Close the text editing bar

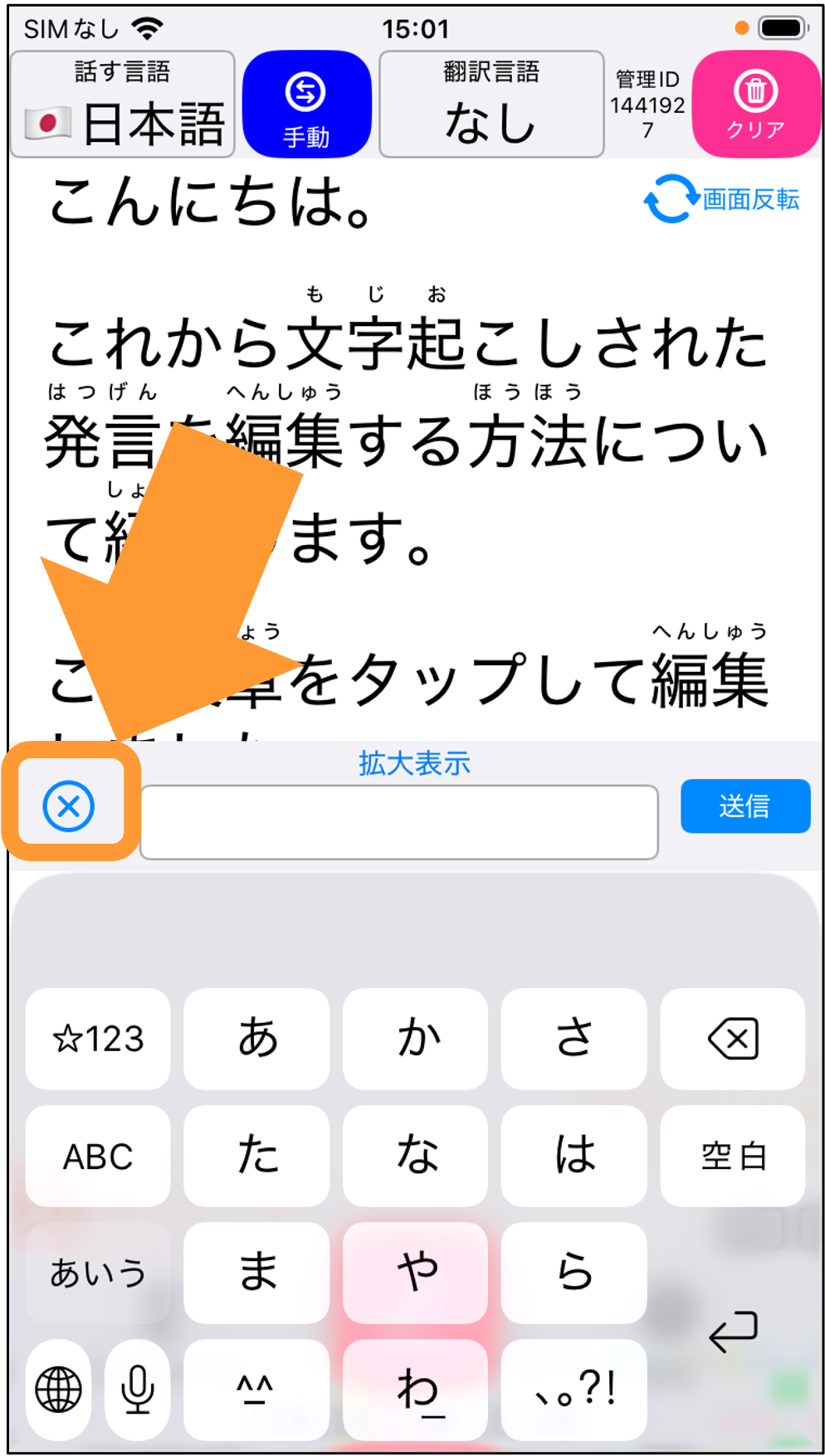pyautogui.click(x=68, y=806)
